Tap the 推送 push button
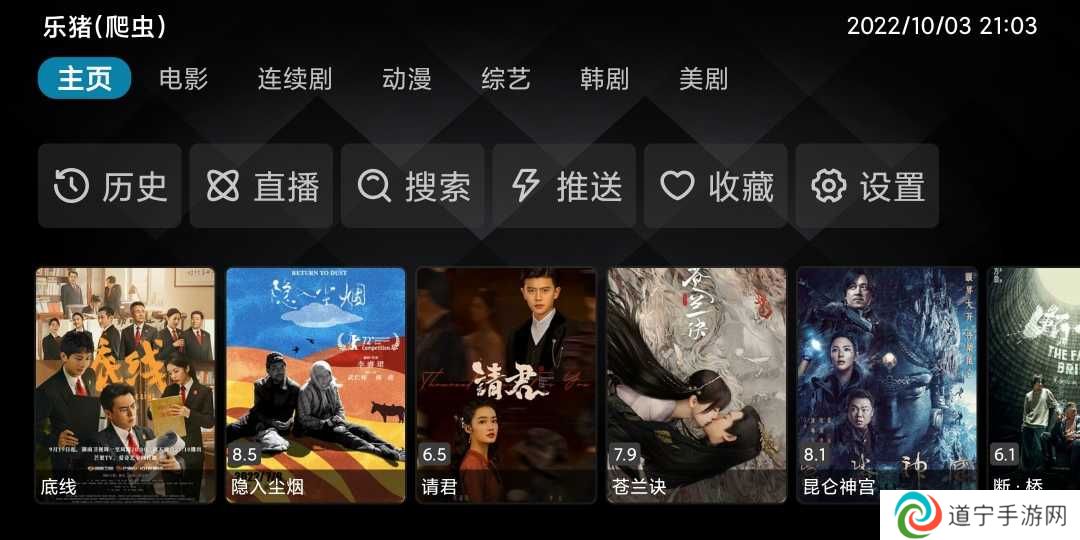 [565, 186]
